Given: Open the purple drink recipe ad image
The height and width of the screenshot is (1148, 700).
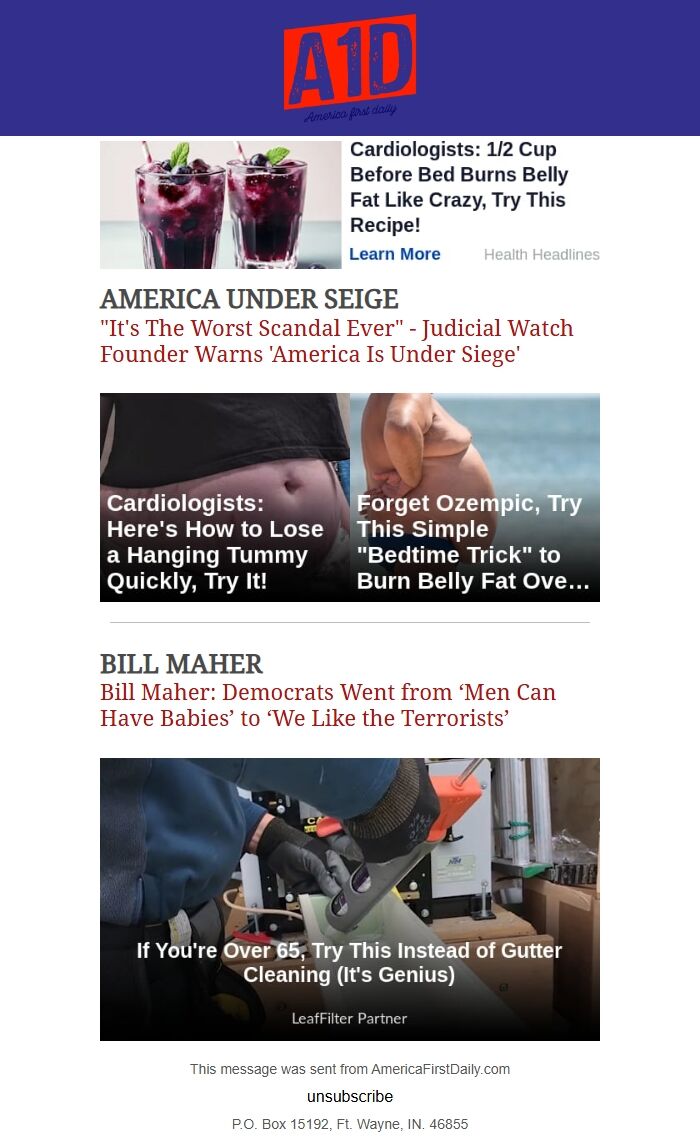Looking at the screenshot, I should [220, 205].
